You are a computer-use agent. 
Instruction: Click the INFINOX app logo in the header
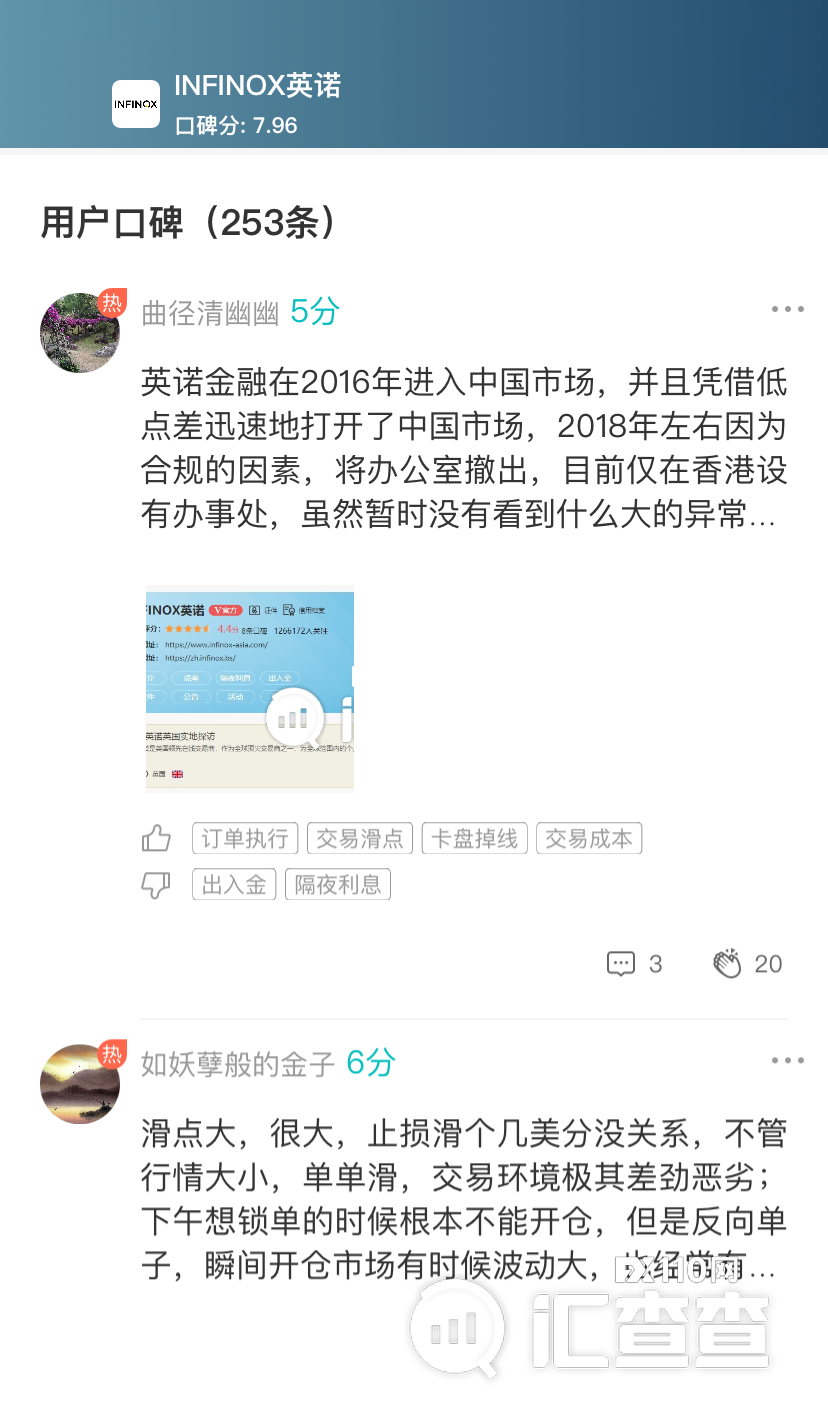136,103
